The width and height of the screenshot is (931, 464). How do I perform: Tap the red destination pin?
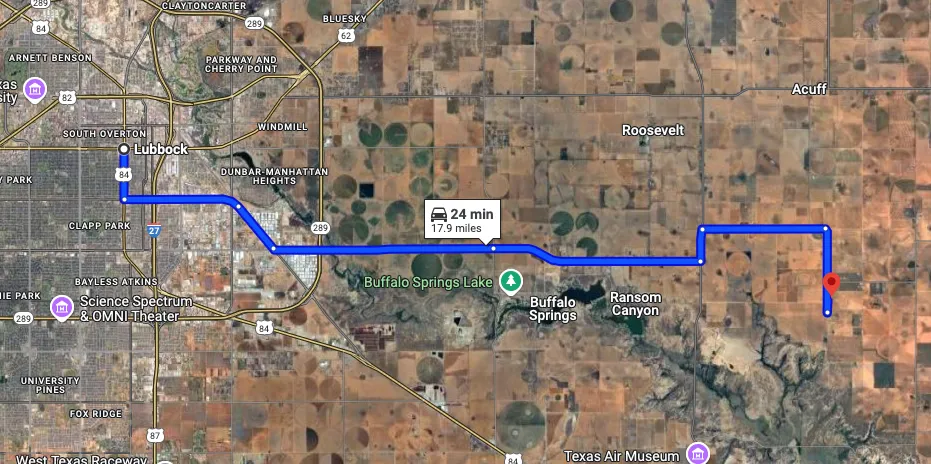830,283
